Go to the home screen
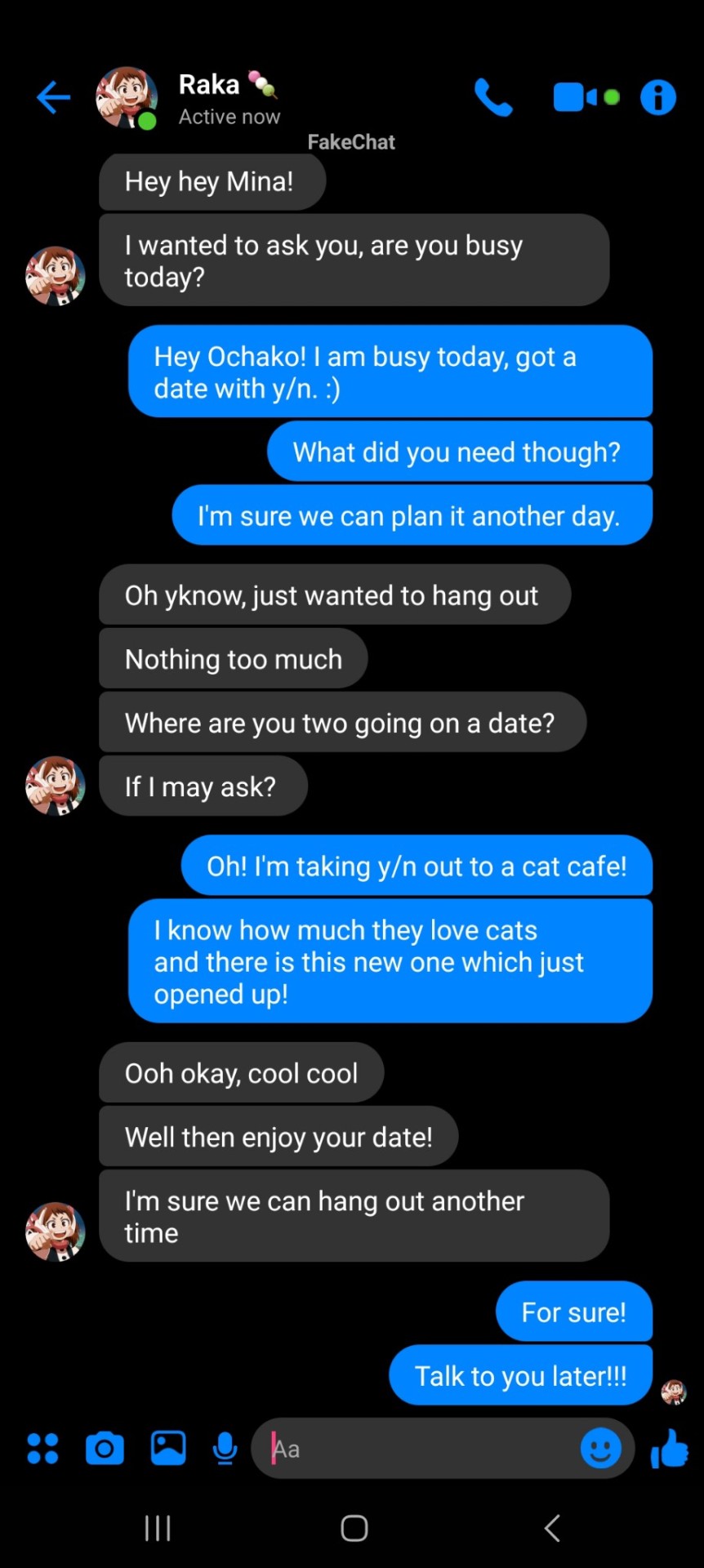Screen dimensions: 704x1568 [x=354, y=1528]
